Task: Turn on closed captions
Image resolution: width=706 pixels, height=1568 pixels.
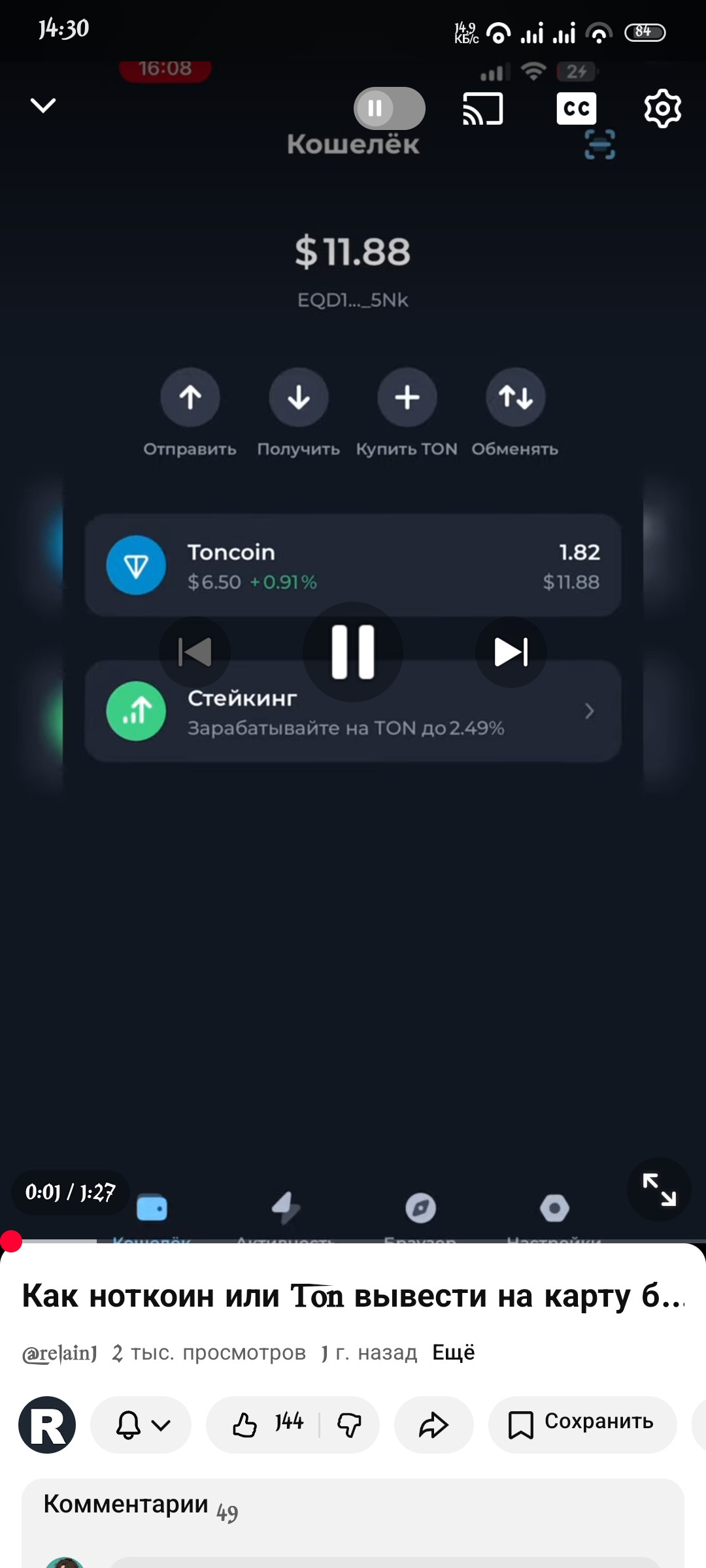Action: [x=577, y=108]
